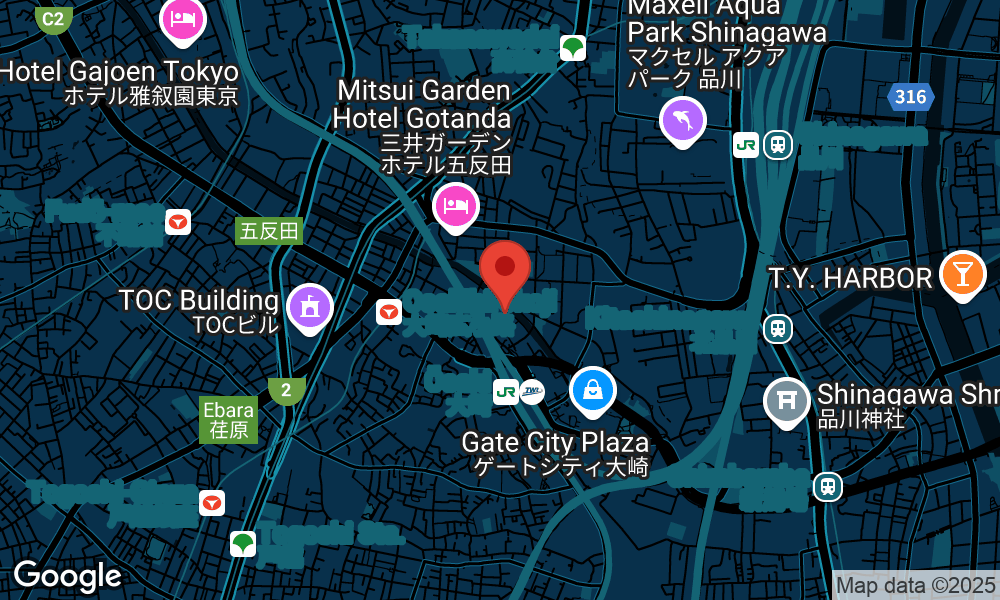Viewport: 1000px width, 600px height.
Task: Open the Shinagawa Shrine marker
Action: click(787, 400)
